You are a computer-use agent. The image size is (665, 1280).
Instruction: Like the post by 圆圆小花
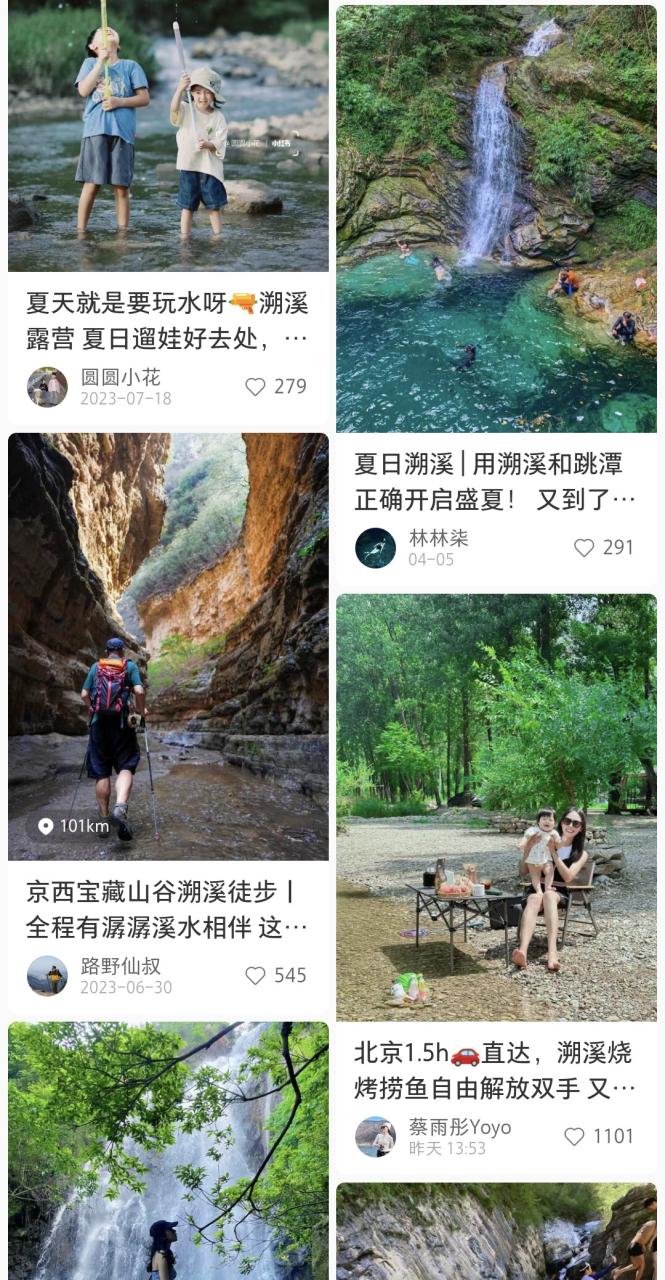256,387
